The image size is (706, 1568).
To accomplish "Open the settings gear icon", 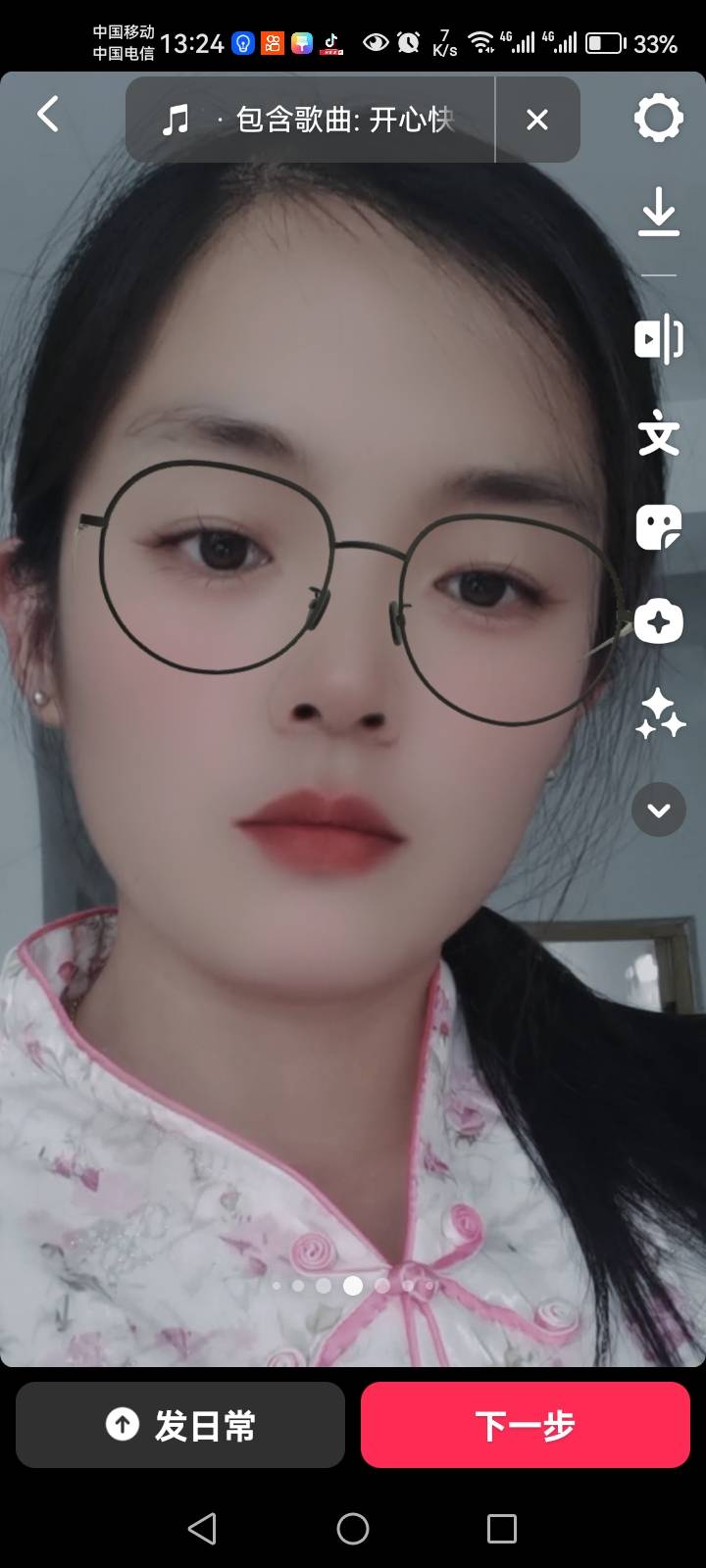I will (x=658, y=118).
